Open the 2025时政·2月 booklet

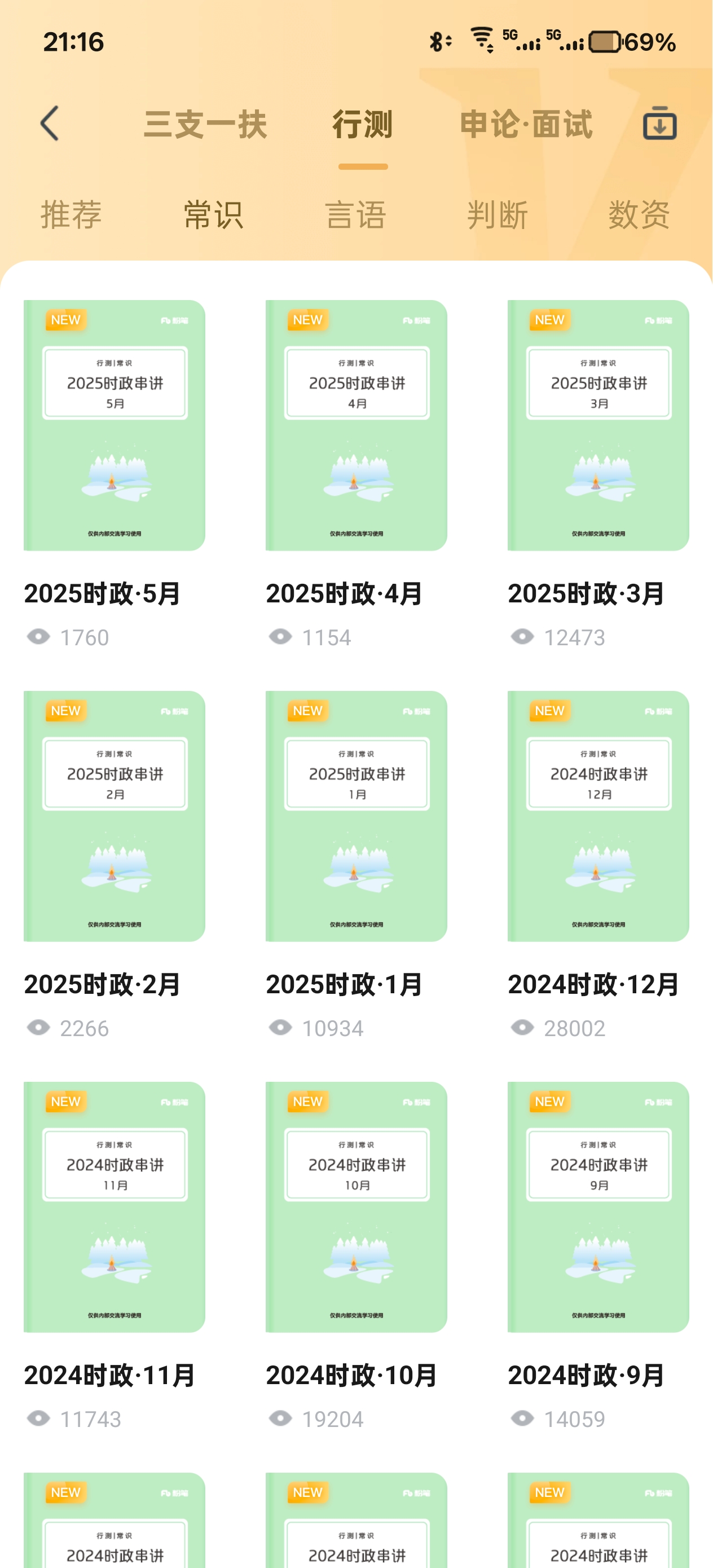pyautogui.click(x=115, y=816)
